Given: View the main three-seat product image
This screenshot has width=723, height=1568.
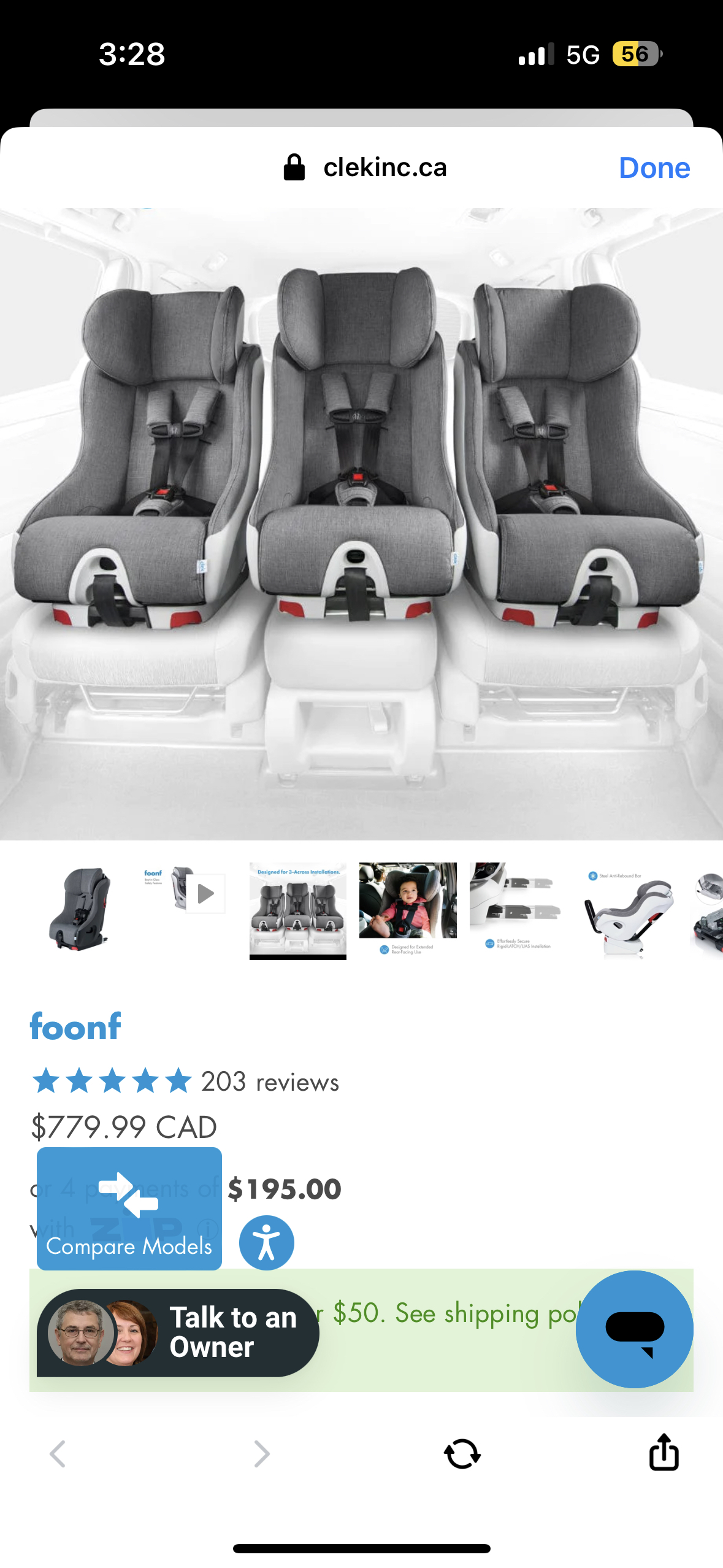Looking at the screenshot, I should pyautogui.click(x=361, y=524).
